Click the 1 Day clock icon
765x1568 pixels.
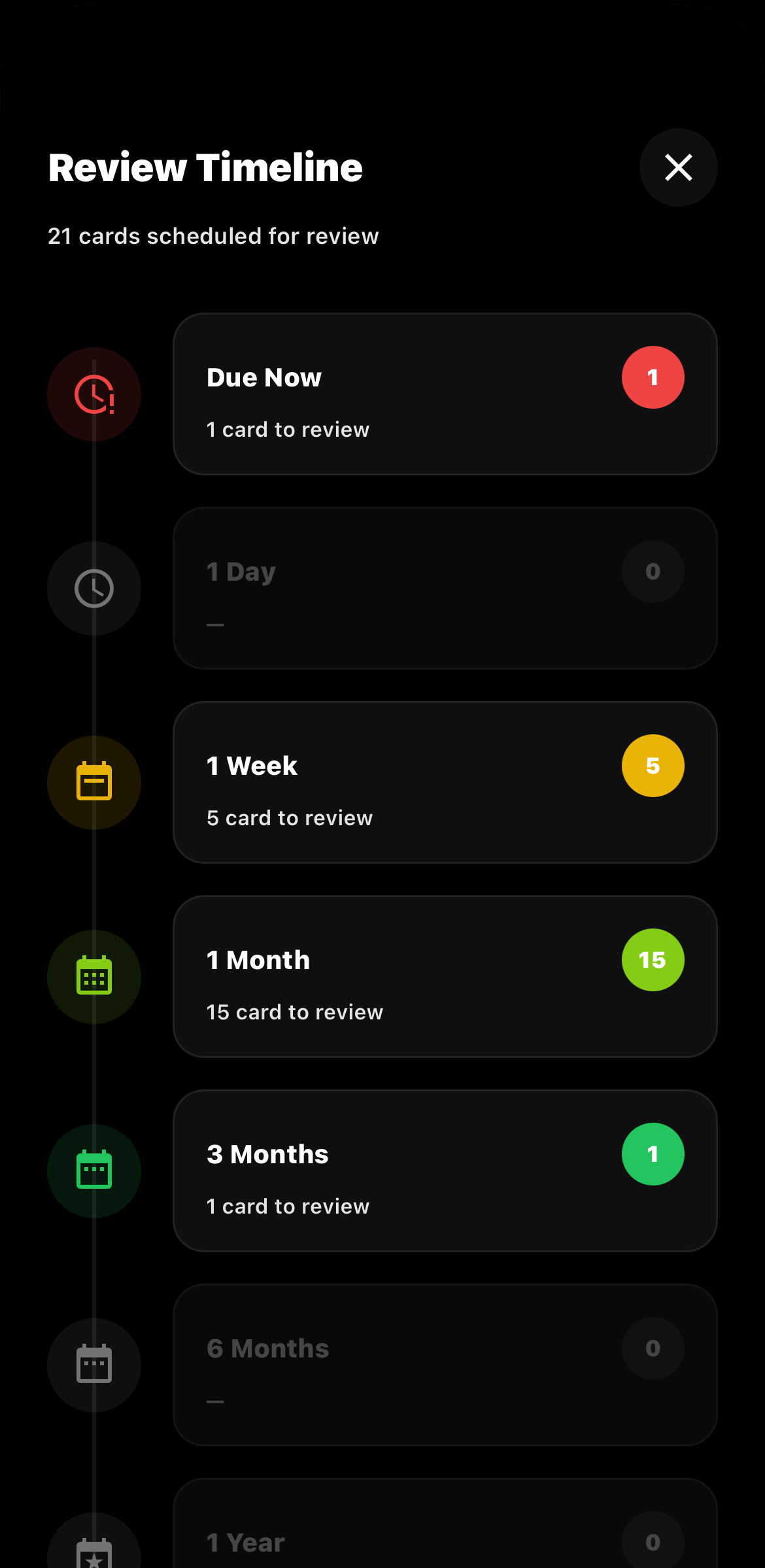[x=93, y=588]
